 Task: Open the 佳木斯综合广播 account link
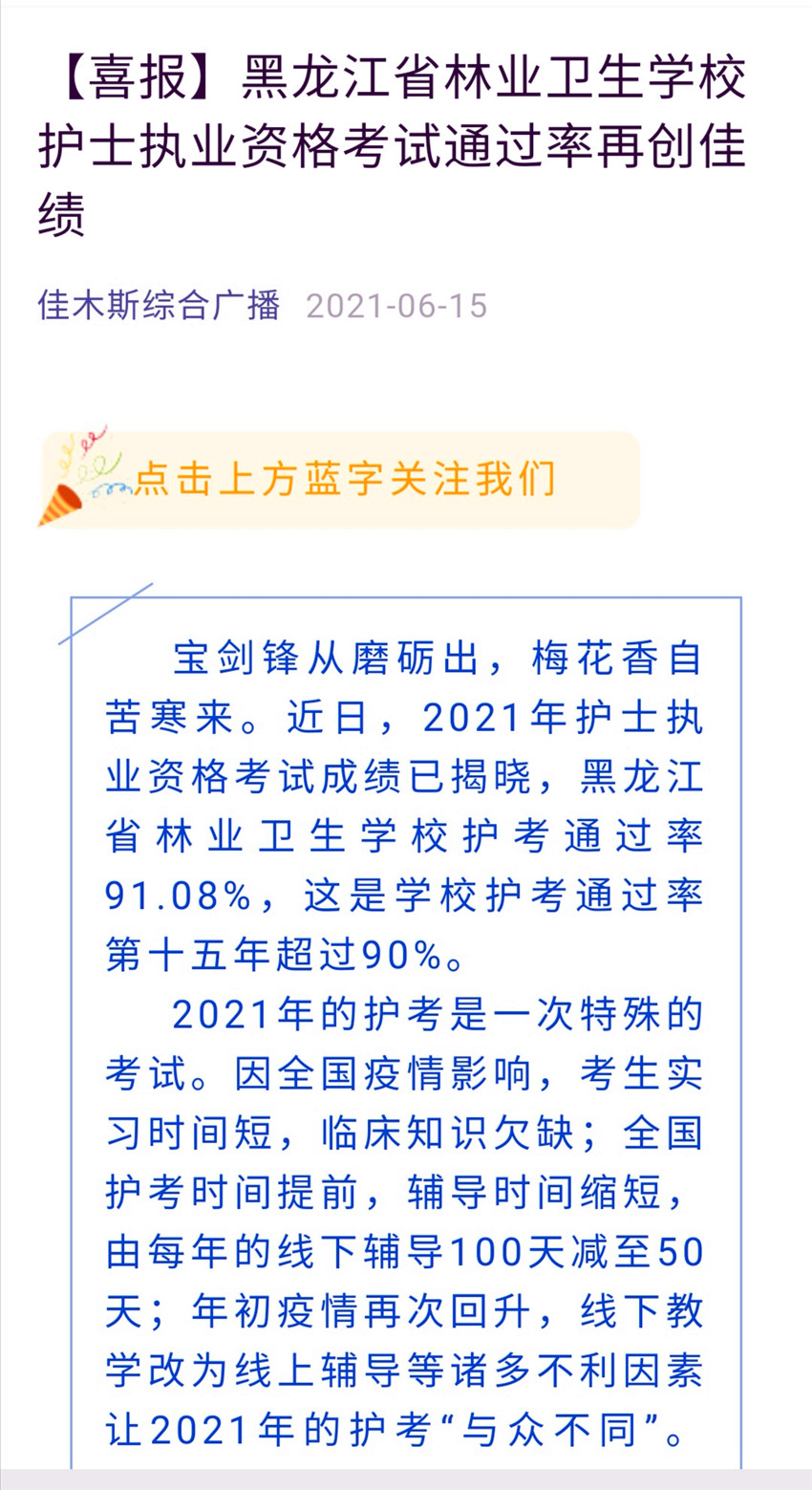160,306
